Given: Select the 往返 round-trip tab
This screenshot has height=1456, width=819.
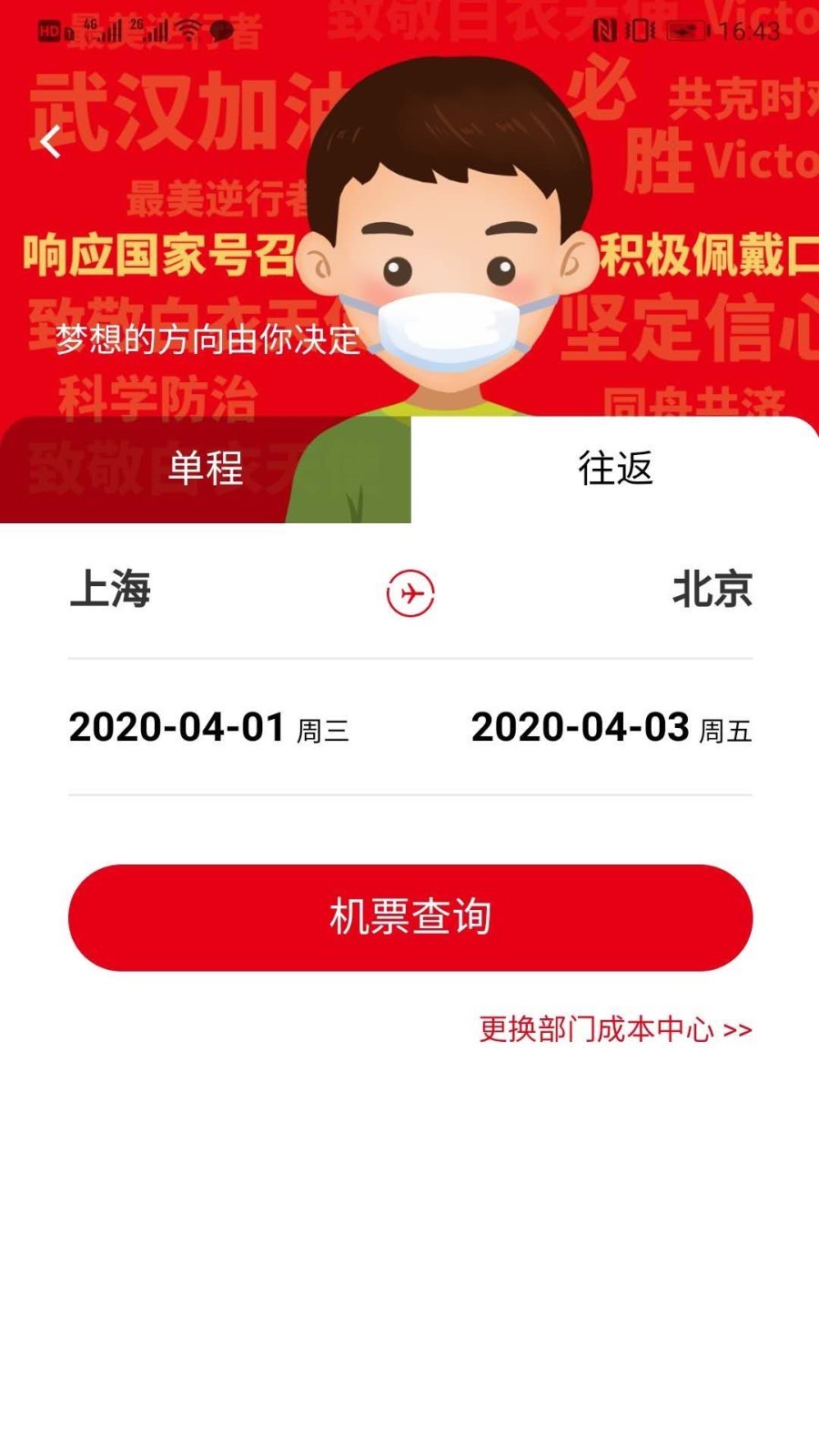Looking at the screenshot, I should click(x=615, y=470).
